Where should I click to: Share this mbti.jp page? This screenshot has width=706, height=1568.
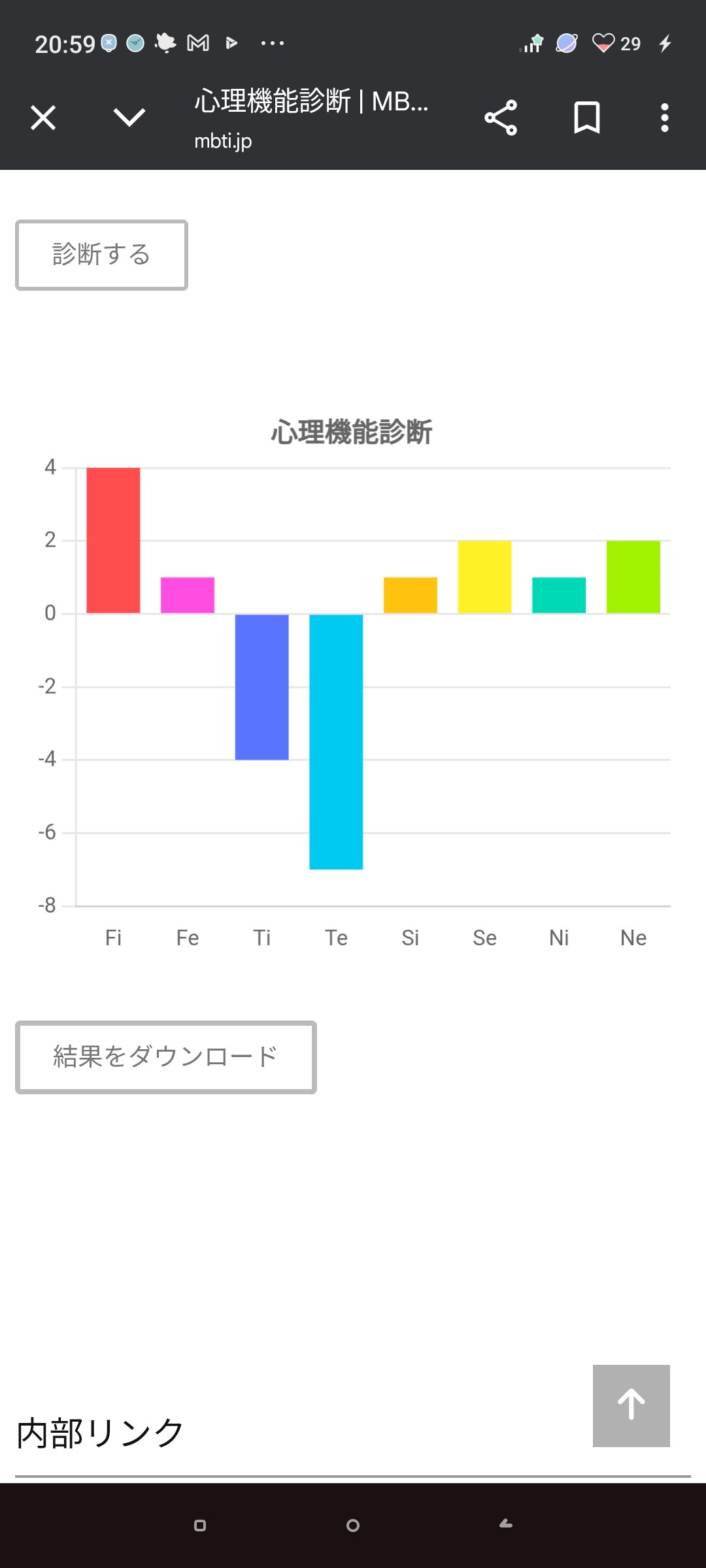tap(501, 118)
